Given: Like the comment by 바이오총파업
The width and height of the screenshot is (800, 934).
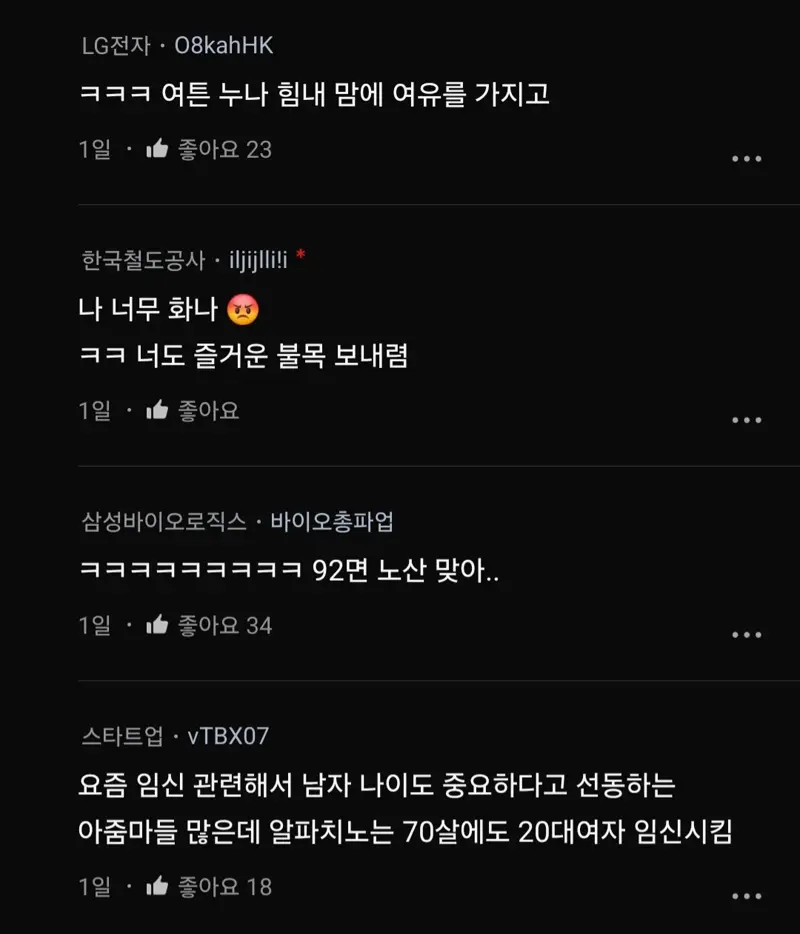Looking at the screenshot, I should 157,626.
